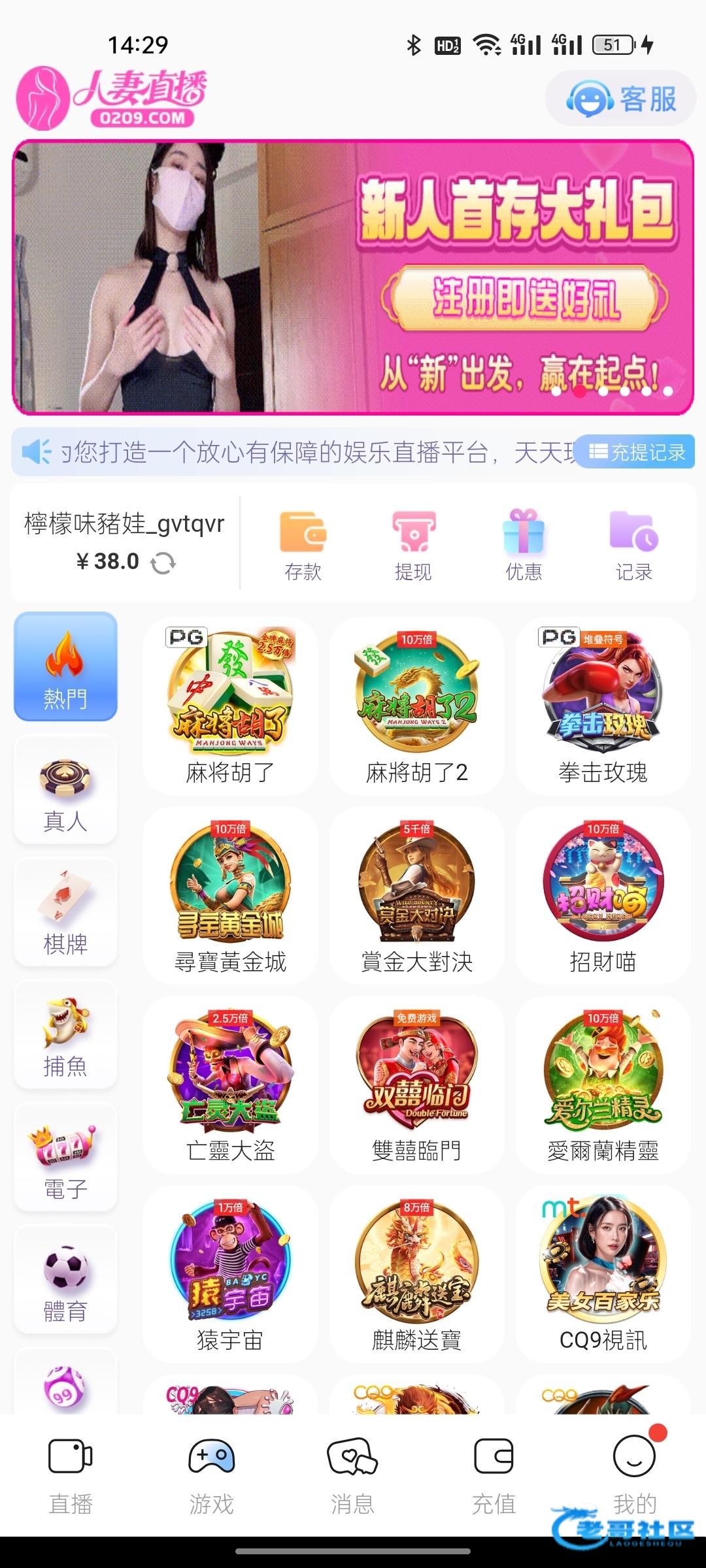The width and height of the screenshot is (706, 1568).
Task: Select the 捕魚 category
Action: [x=65, y=1034]
